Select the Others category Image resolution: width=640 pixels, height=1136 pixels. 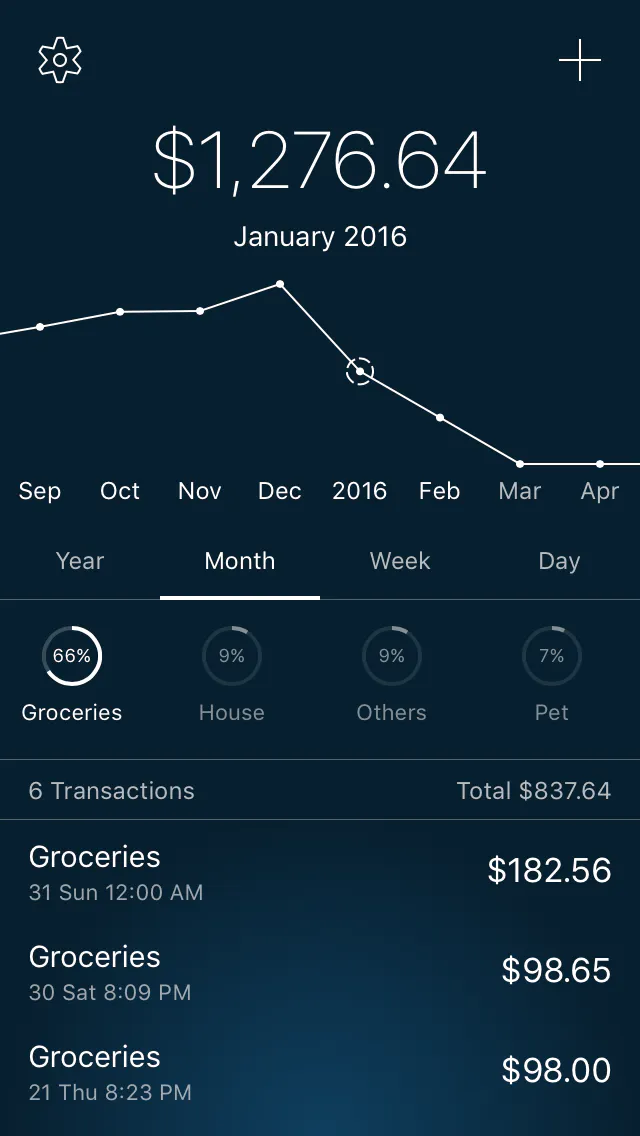[391, 674]
